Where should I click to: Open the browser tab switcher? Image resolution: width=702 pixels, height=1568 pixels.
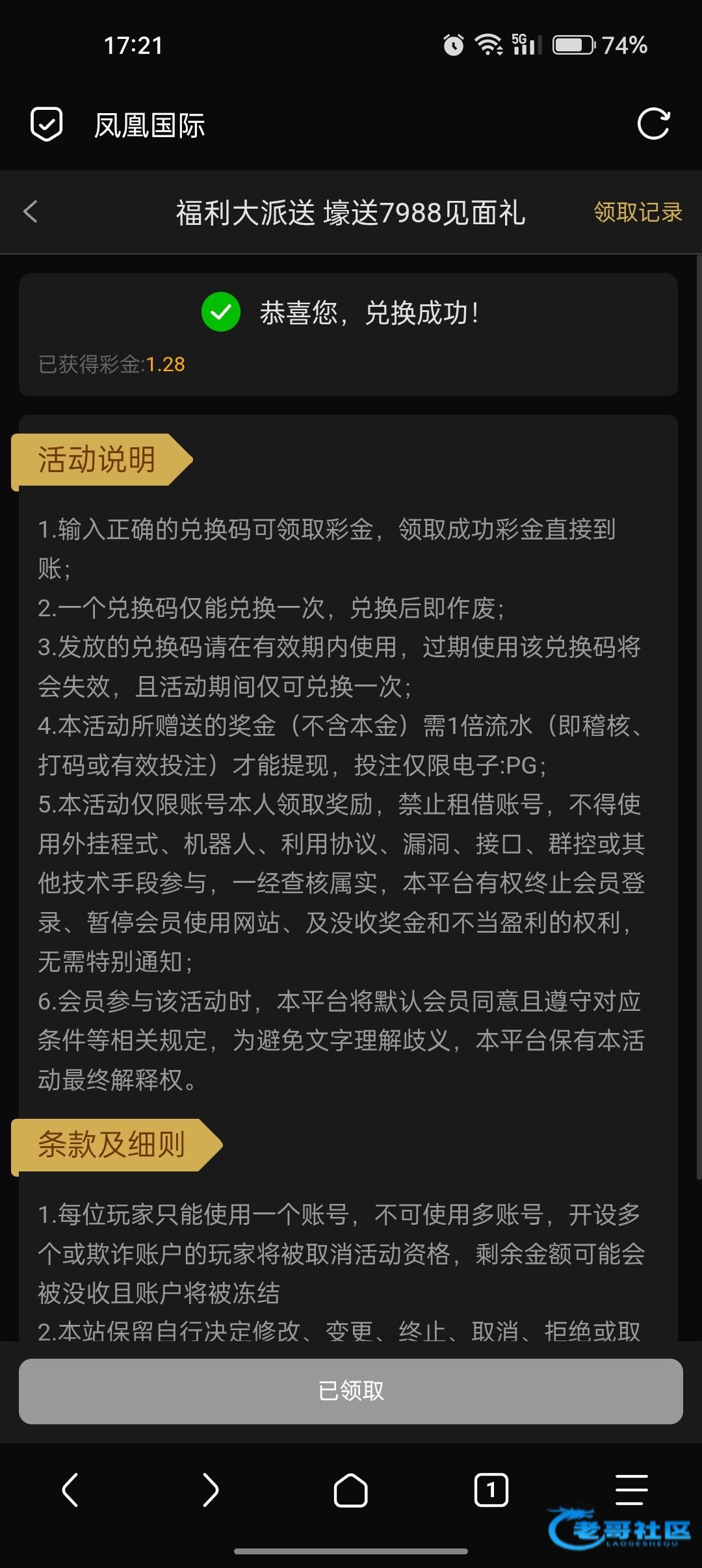coord(491,1490)
